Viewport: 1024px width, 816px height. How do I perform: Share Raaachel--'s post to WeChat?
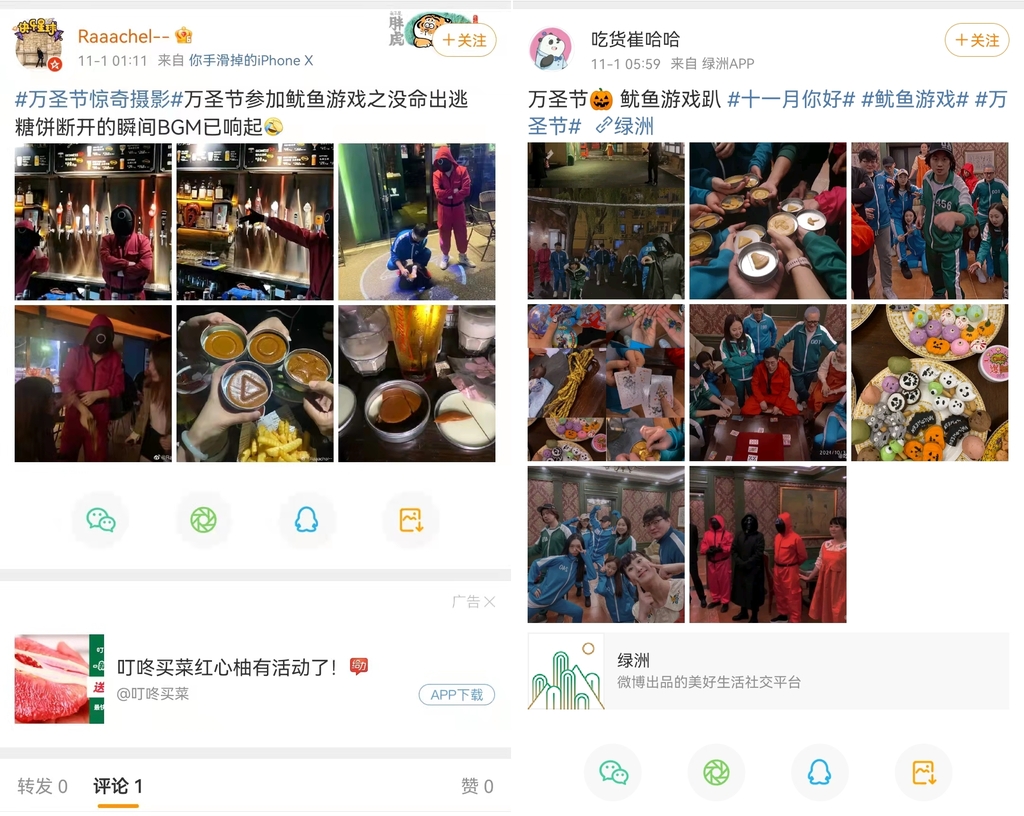tap(100, 520)
